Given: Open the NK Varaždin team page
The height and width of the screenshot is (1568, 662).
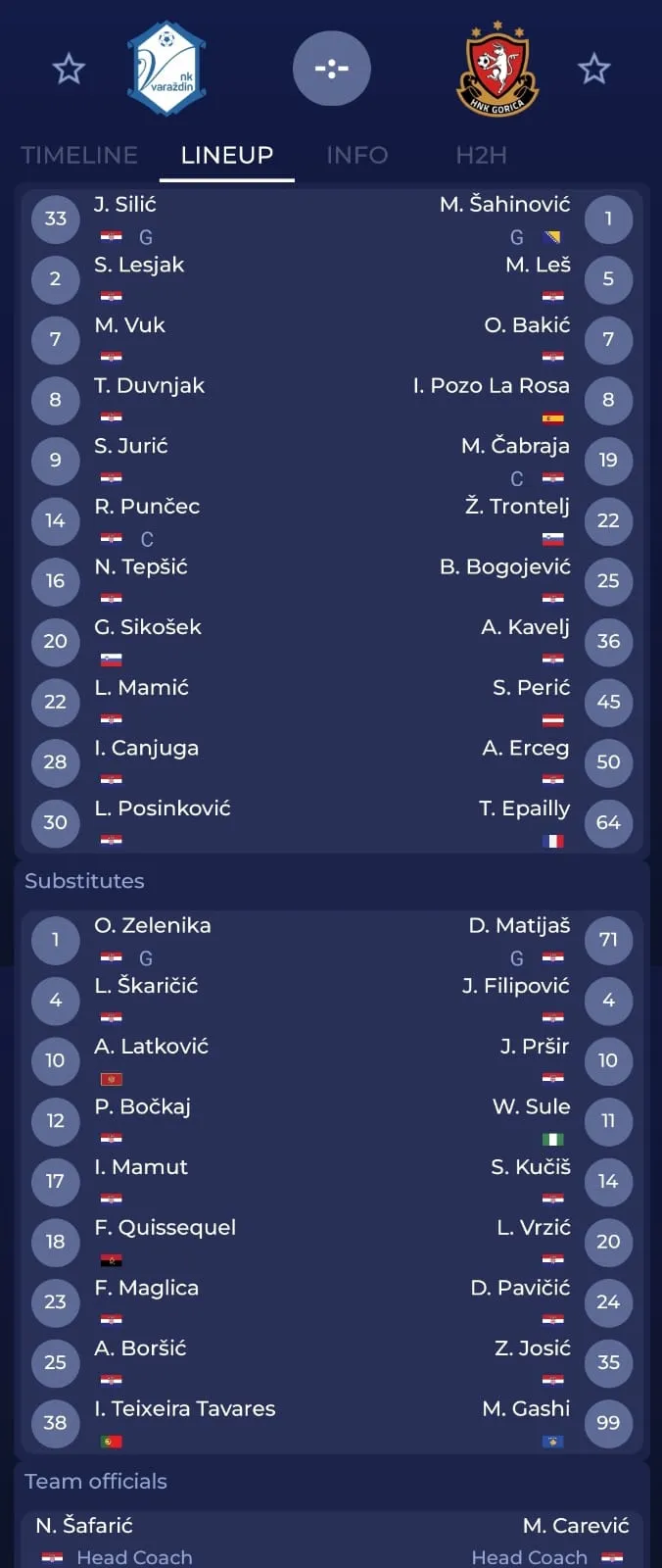Looking at the screenshot, I should click(x=166, y=69).
